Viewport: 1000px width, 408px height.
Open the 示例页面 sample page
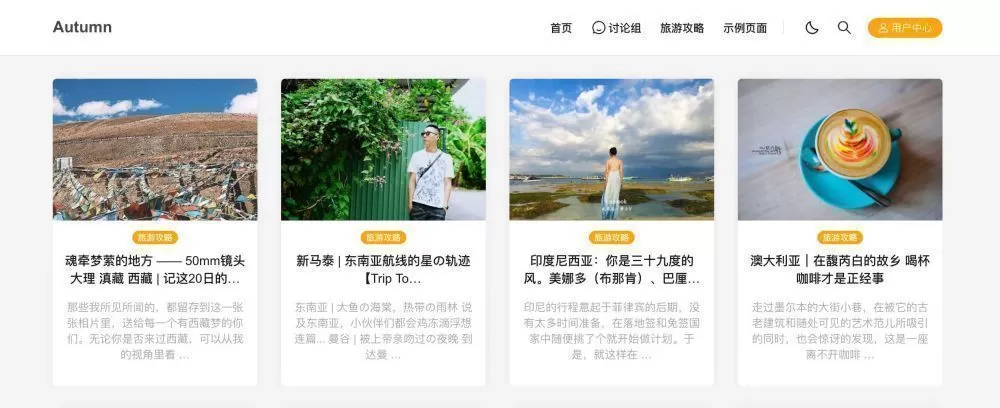[745, 28]
